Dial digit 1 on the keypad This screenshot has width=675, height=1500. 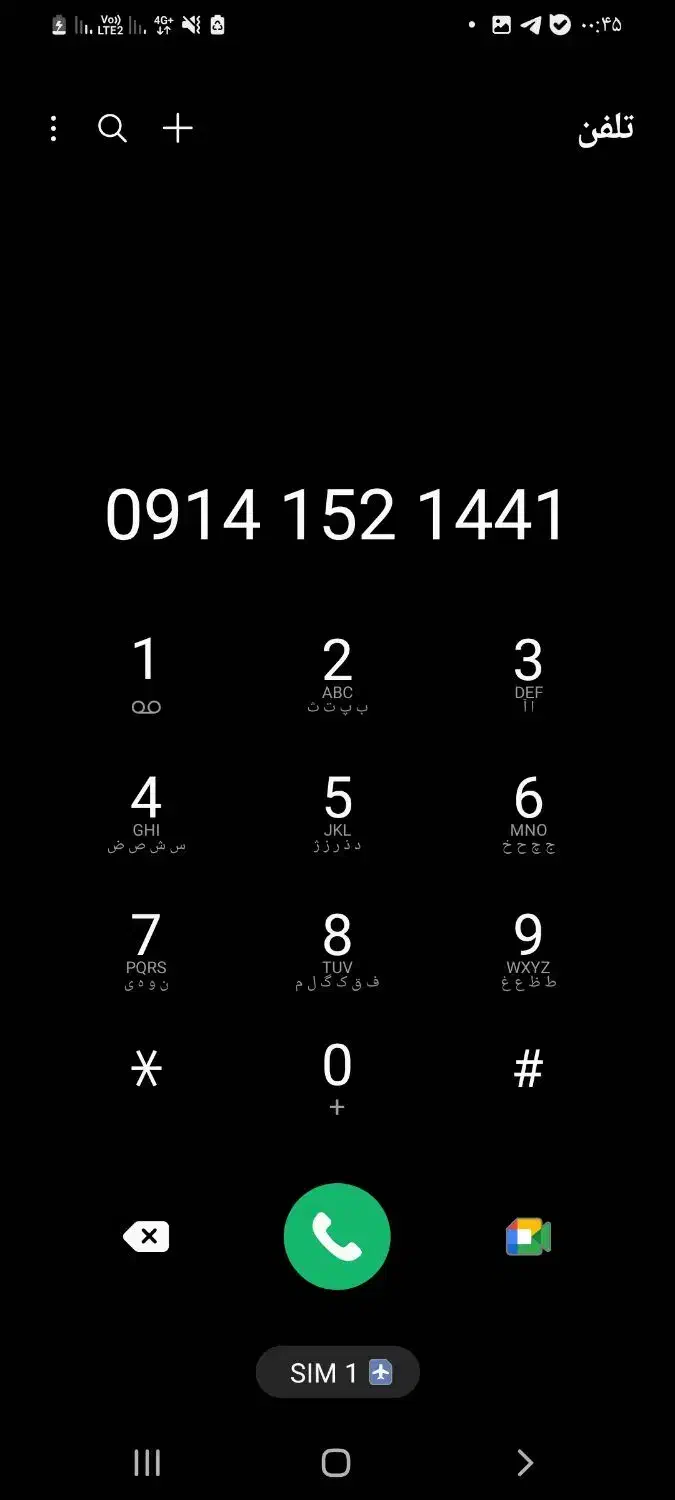coord(146,676)
